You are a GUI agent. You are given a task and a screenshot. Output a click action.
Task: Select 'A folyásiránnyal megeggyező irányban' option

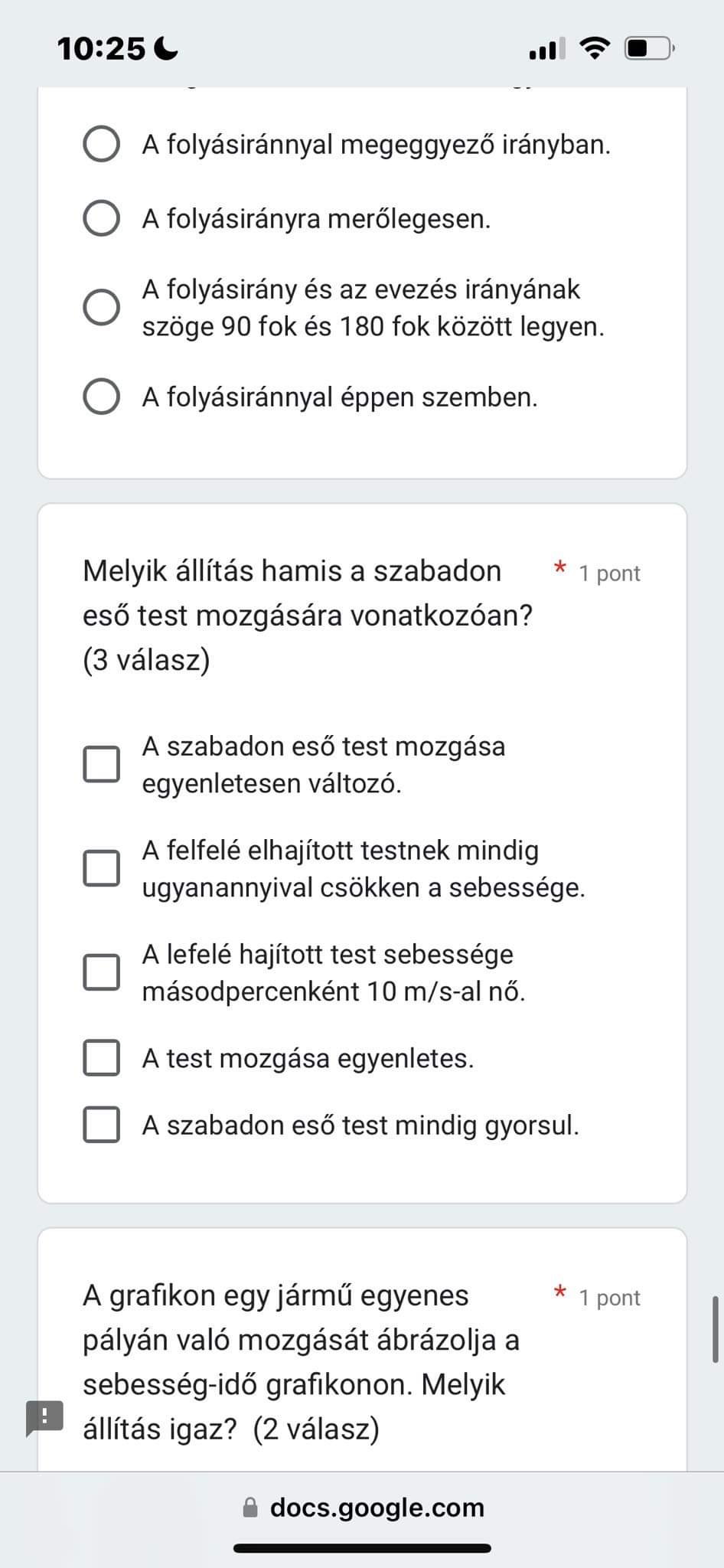tap(101, 145)
